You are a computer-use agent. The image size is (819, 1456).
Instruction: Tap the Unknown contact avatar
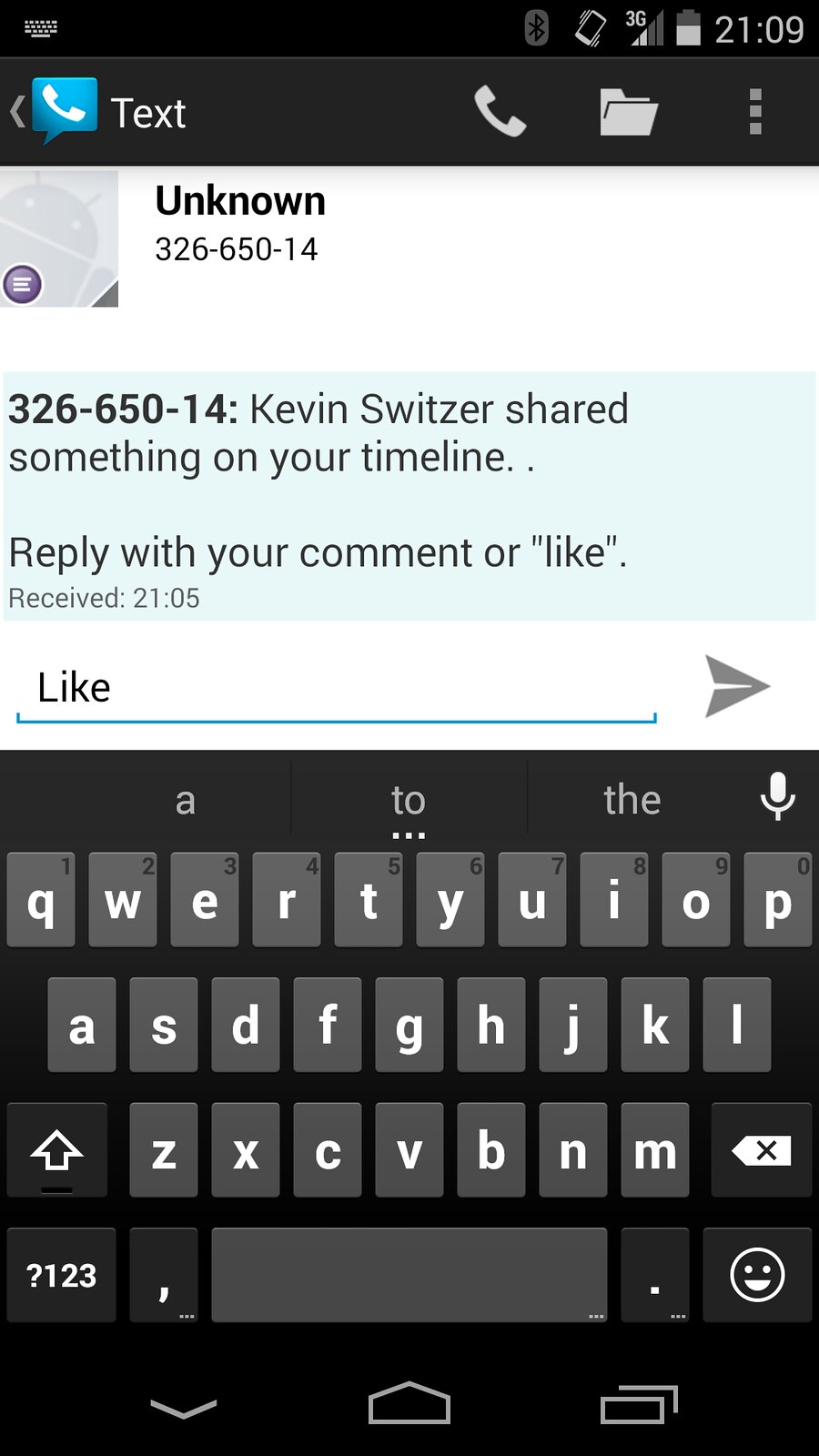(x=59, y=238)
